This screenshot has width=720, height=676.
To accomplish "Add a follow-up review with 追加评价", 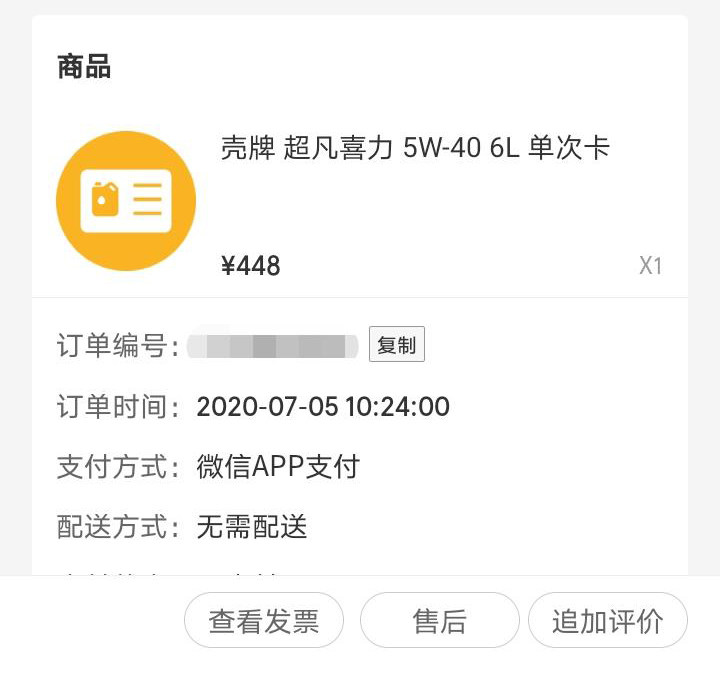I will point(607,621).
